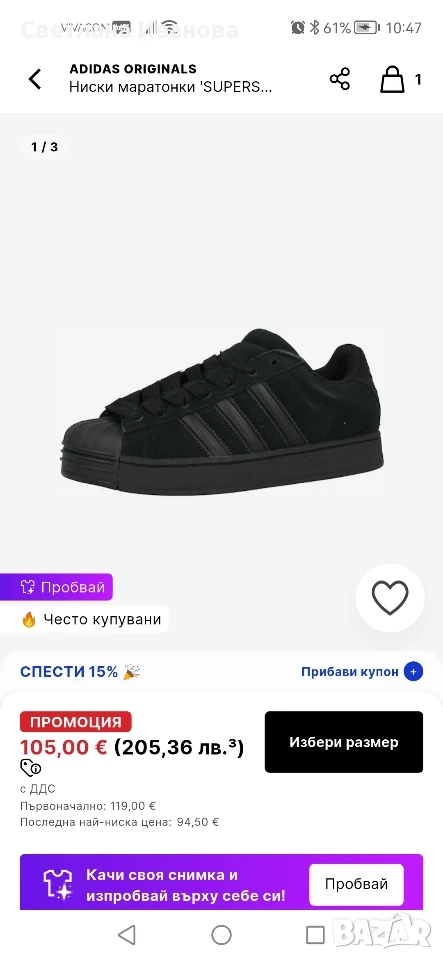Image resolution: width=443 pixels, height=960 pixels.
Task: Tap the system back button
Action: (x=127, y=935)
